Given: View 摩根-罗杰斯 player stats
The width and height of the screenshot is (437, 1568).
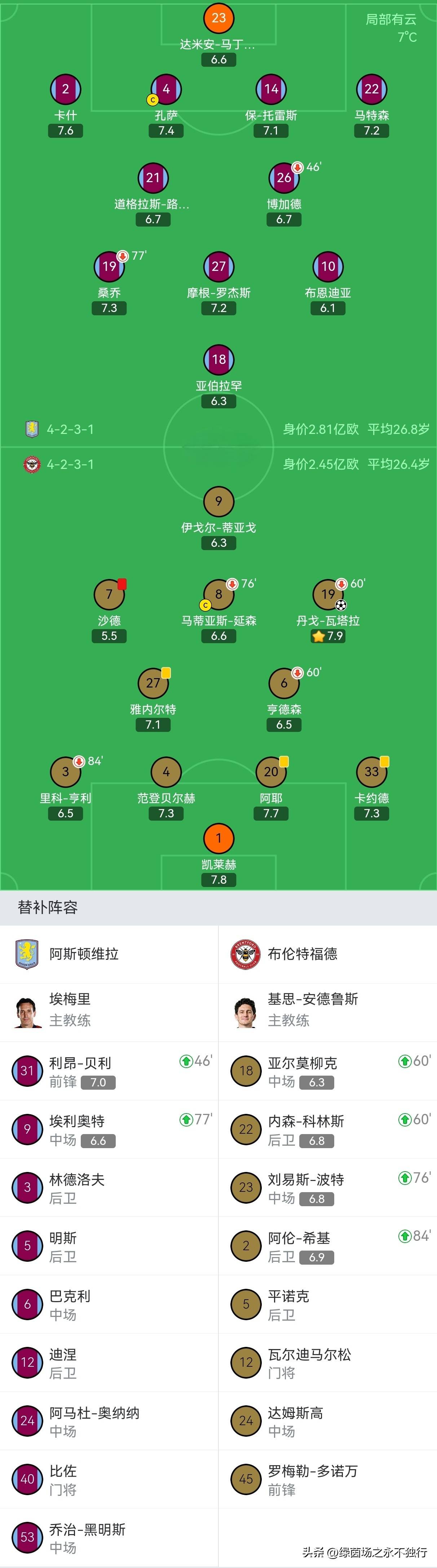Looking at the screenshot, I should coord(218,267).
